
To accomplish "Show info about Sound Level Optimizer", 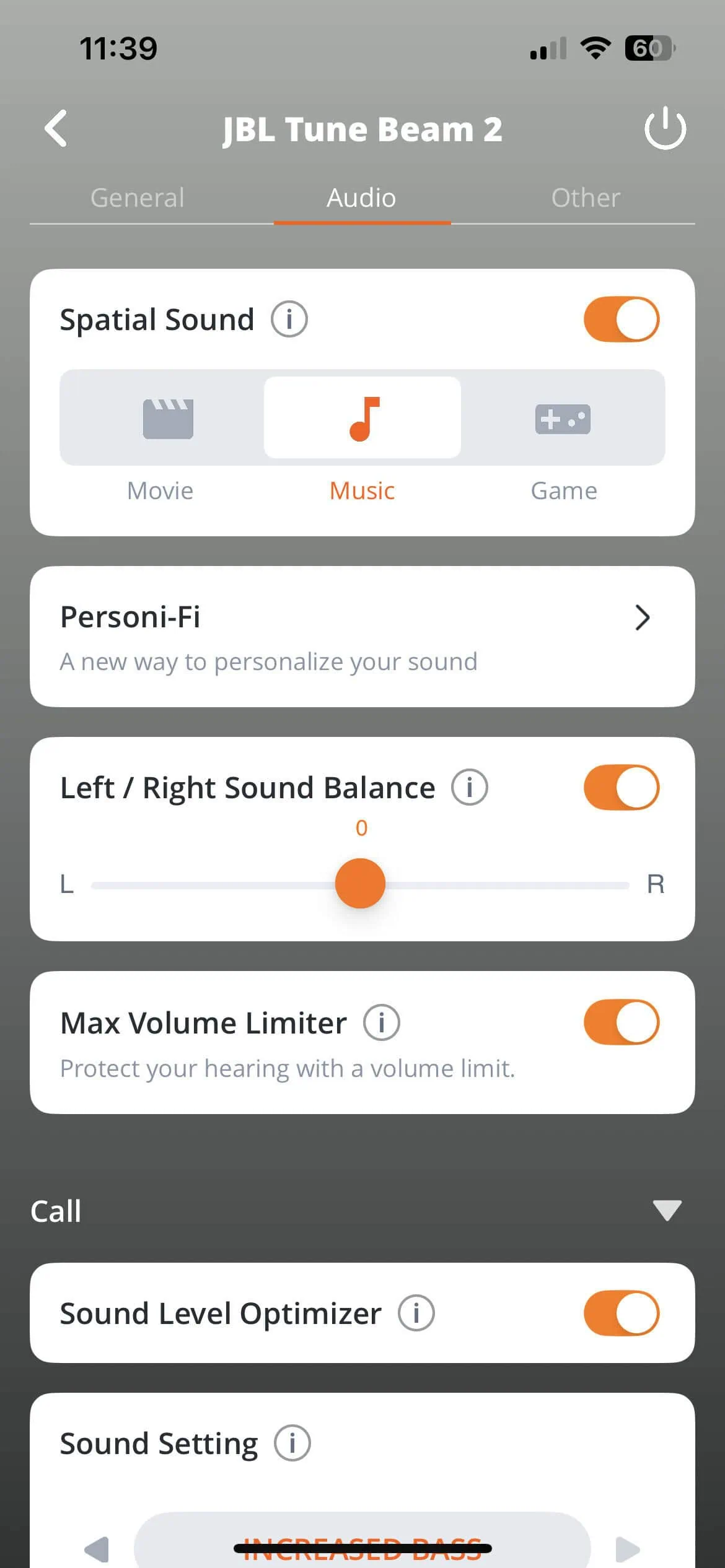I will [416, 1313].
